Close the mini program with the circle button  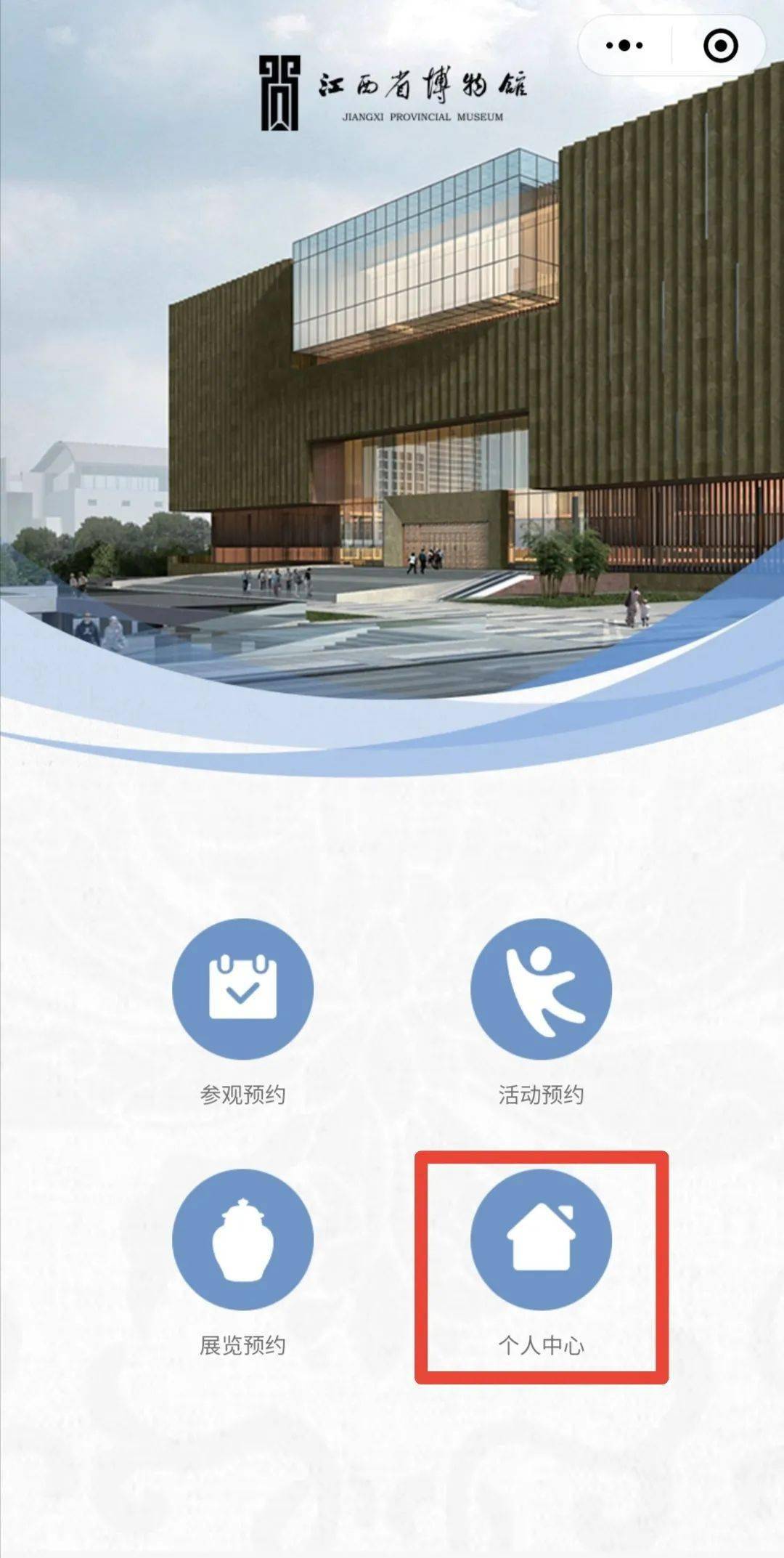click(720, 46)
